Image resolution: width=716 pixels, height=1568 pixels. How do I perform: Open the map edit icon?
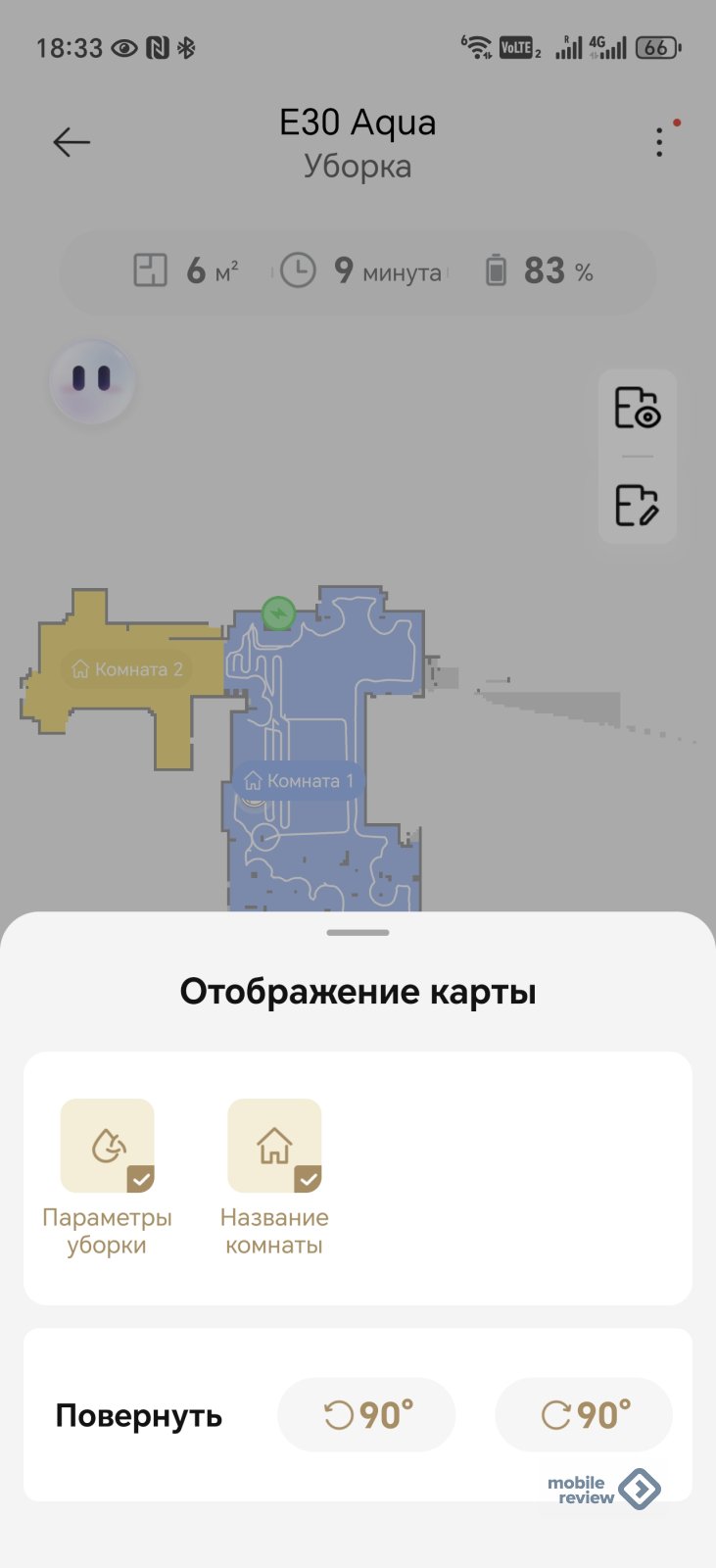637,505
